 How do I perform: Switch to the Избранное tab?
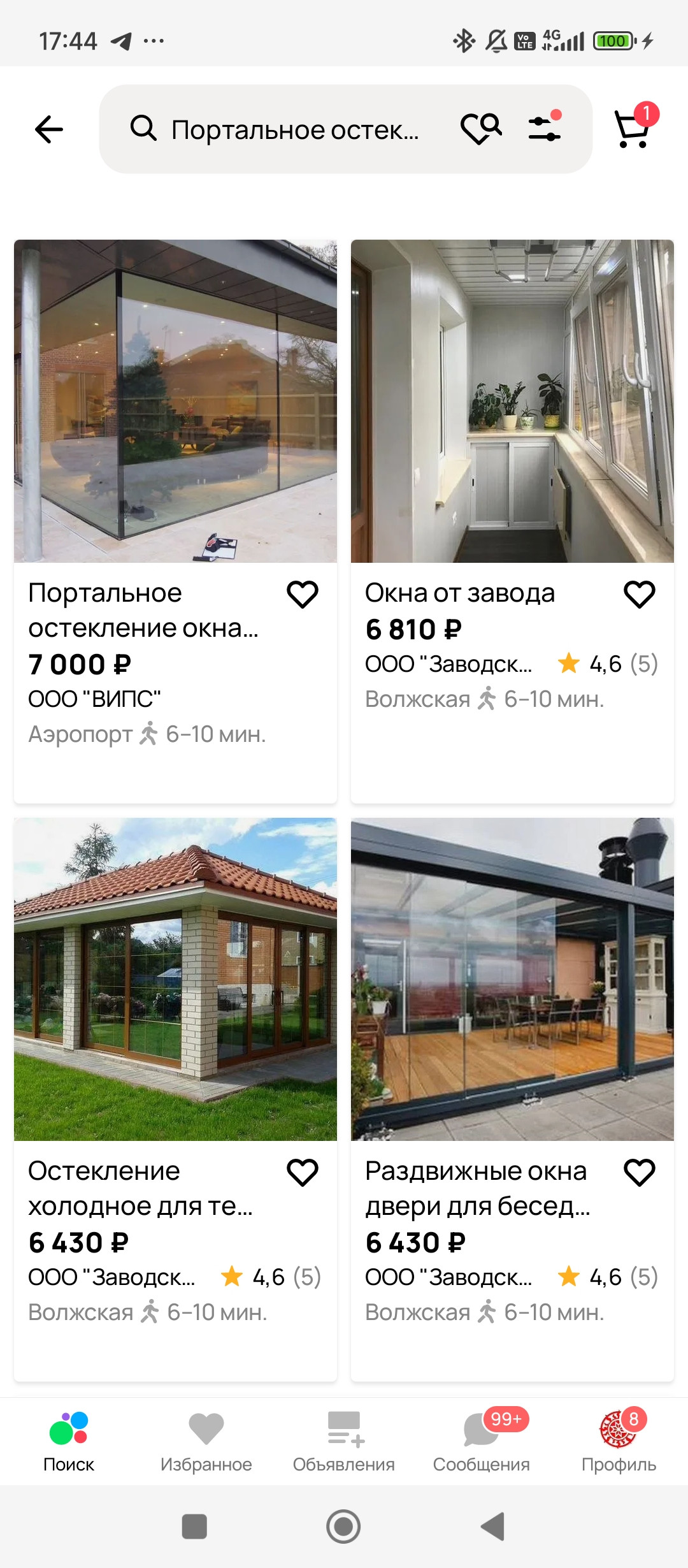(x=206, y=1442)
